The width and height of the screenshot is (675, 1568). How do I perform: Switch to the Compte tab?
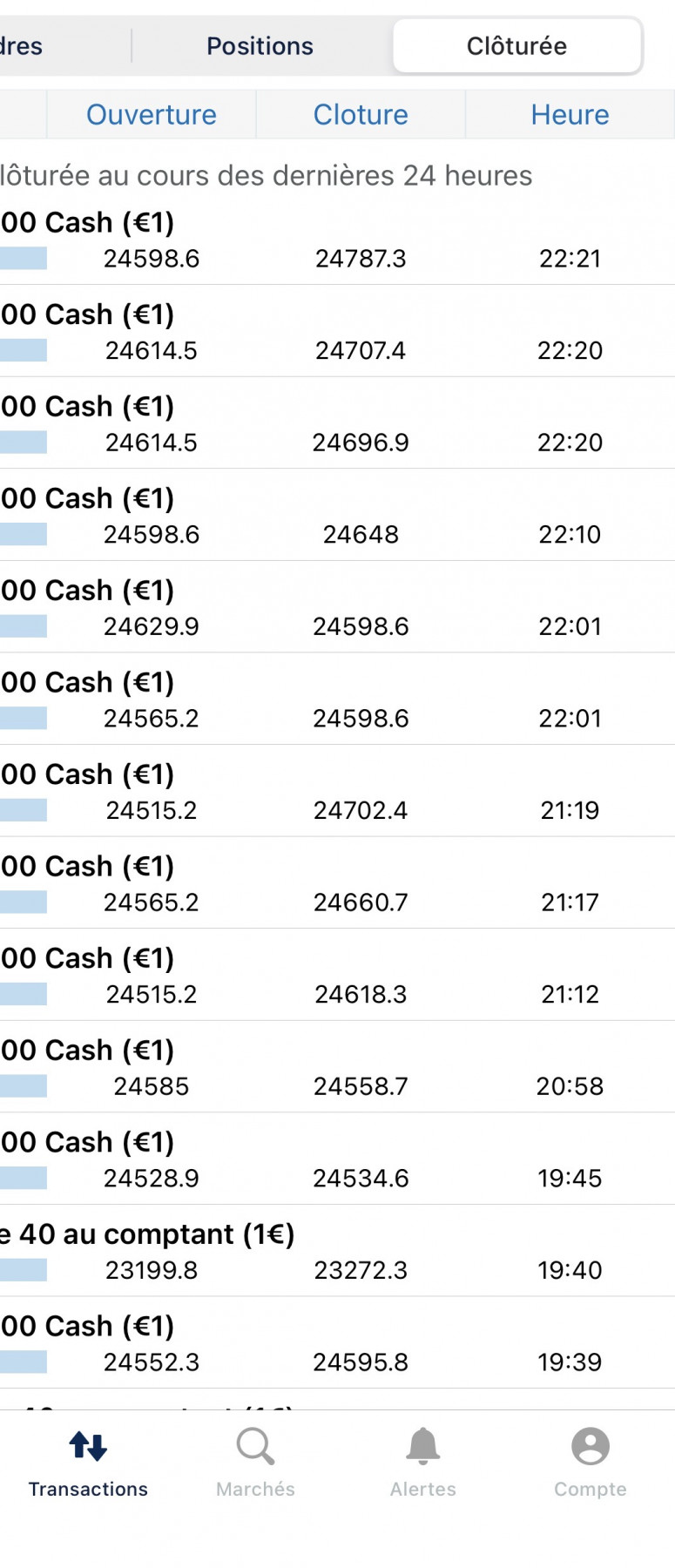pos(591,1463)
